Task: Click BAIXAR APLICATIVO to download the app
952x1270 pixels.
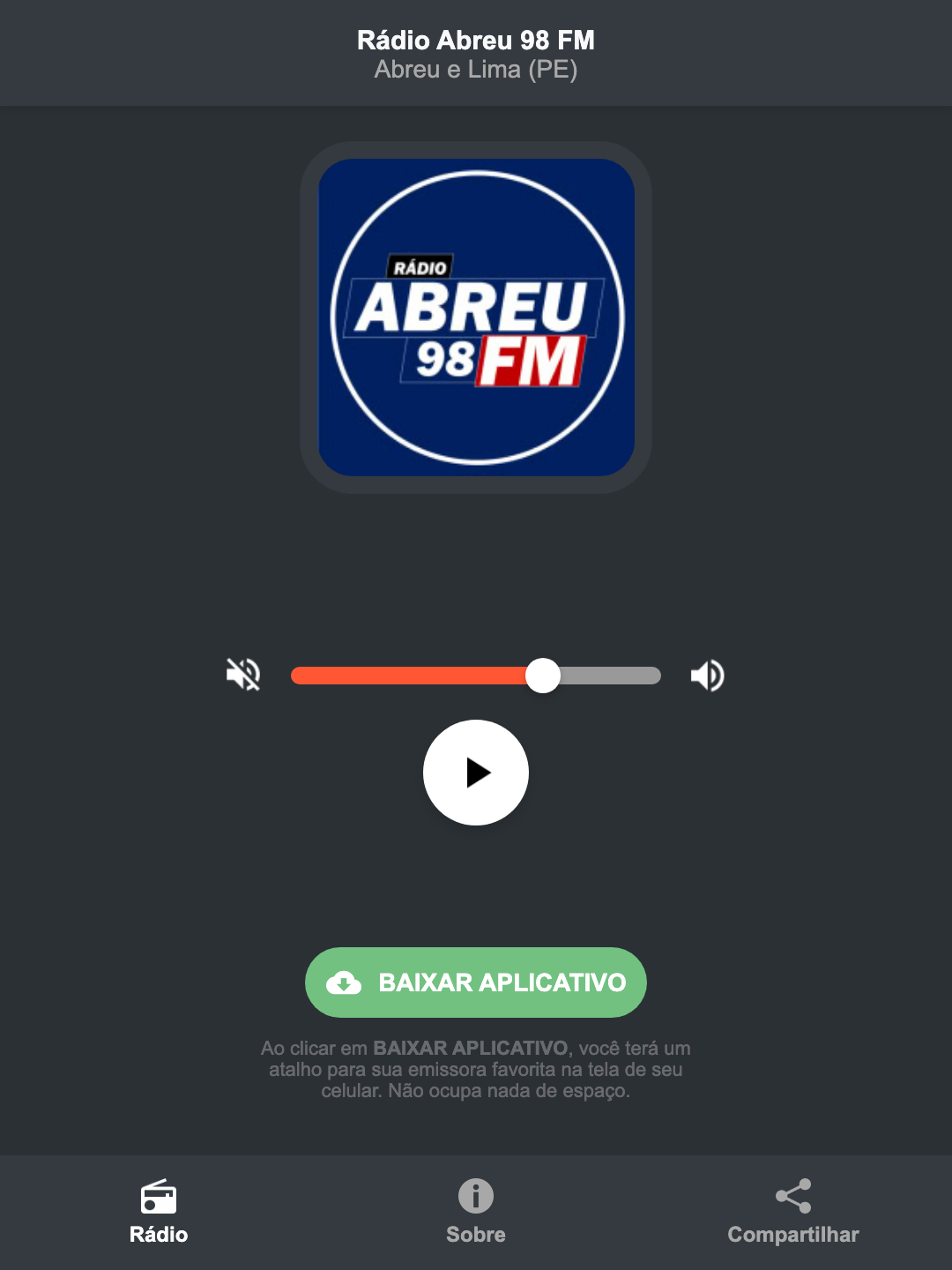Action: pyautogui.click(x=475, y=982)
